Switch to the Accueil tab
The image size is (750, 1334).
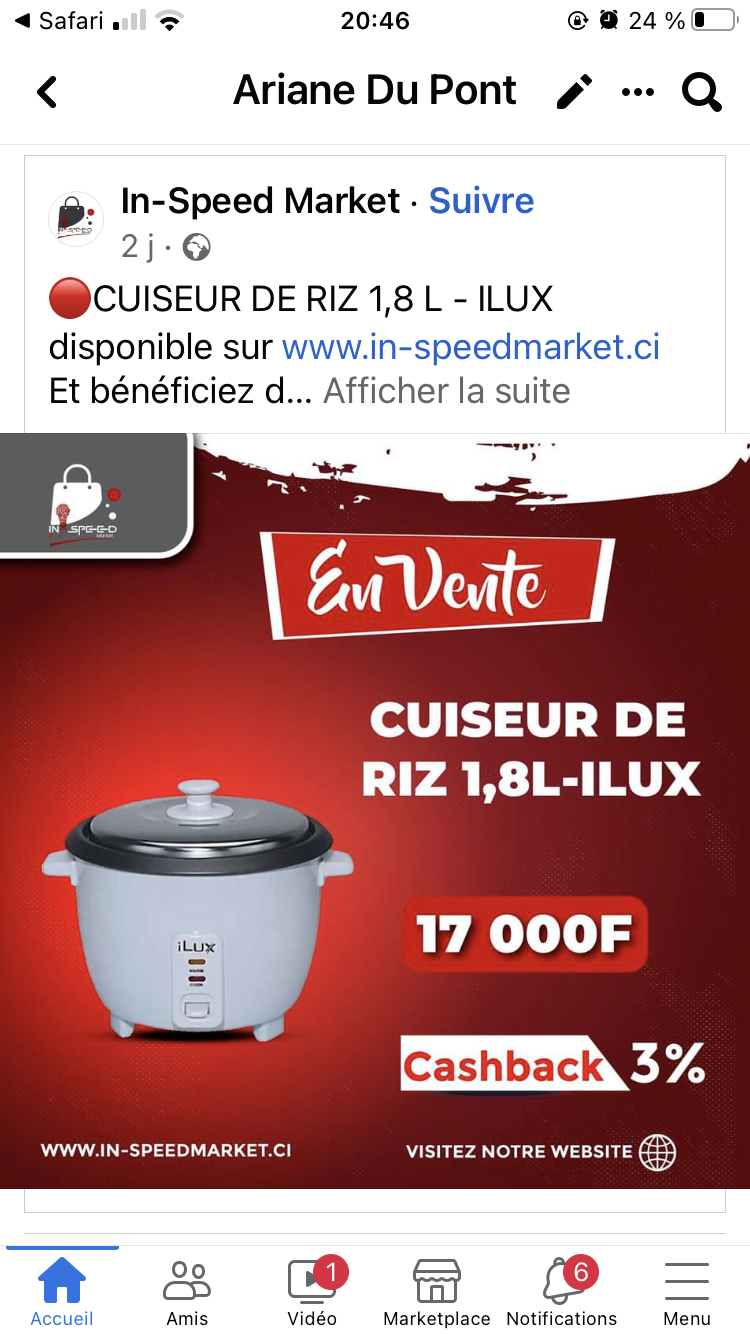pyautogui.click(x=62, y=1292)
